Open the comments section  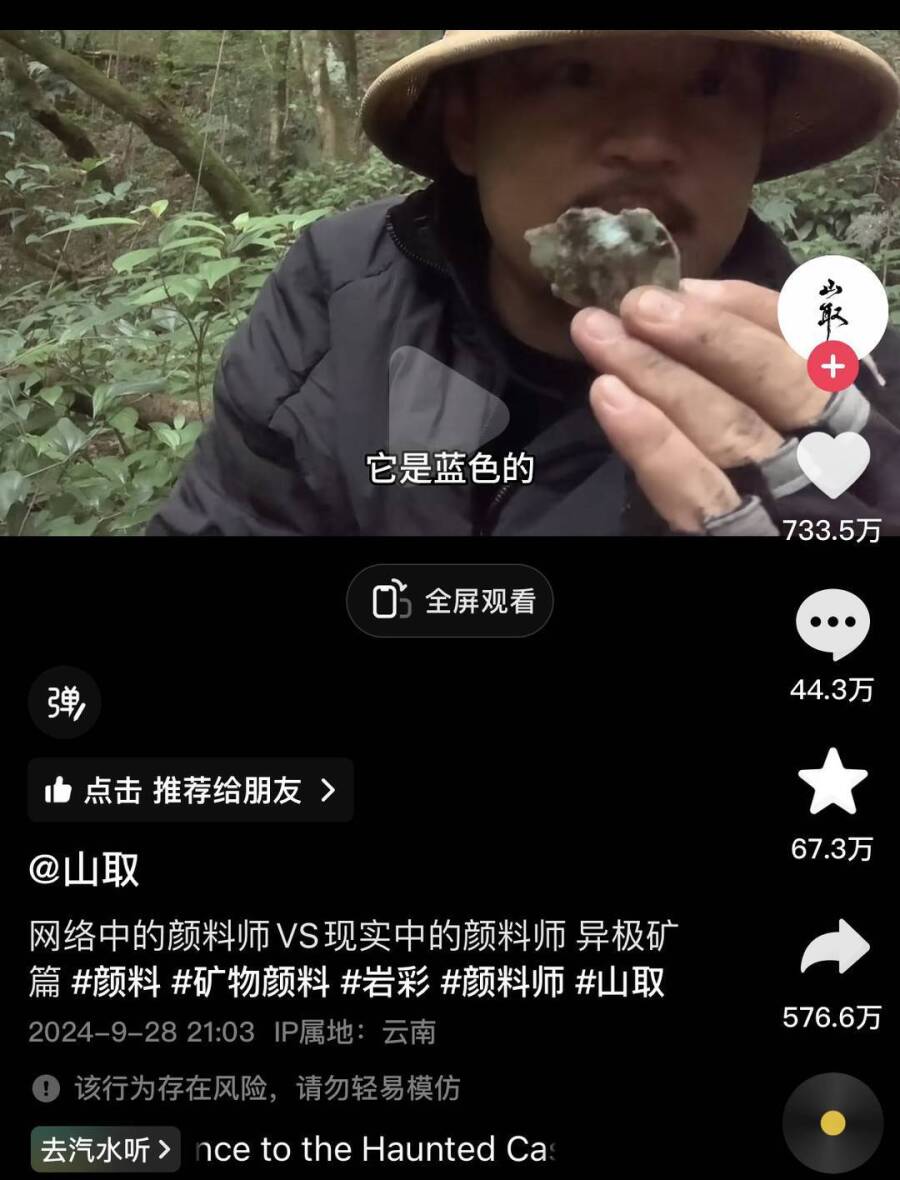[x=832, y=625]
